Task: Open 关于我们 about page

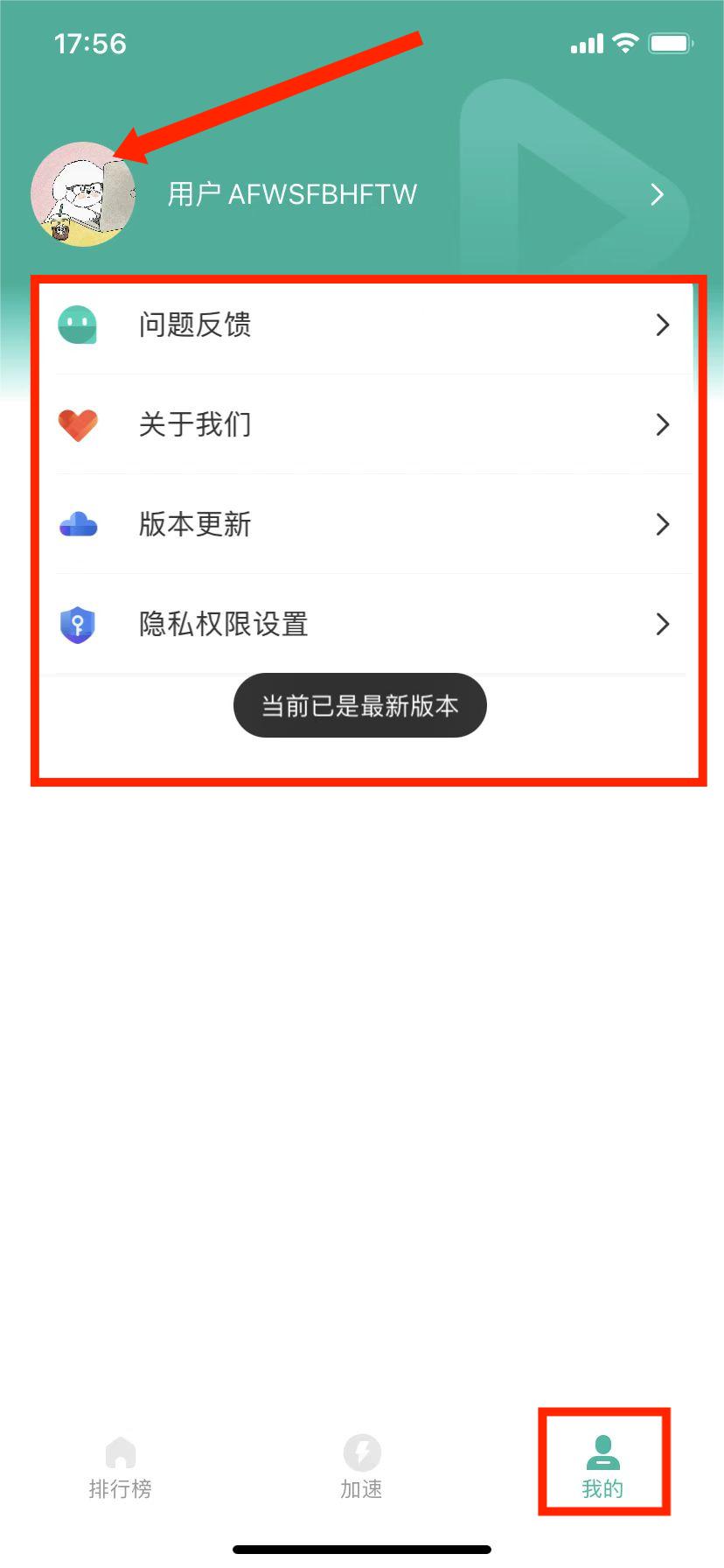Action: [x=362, y=425]
